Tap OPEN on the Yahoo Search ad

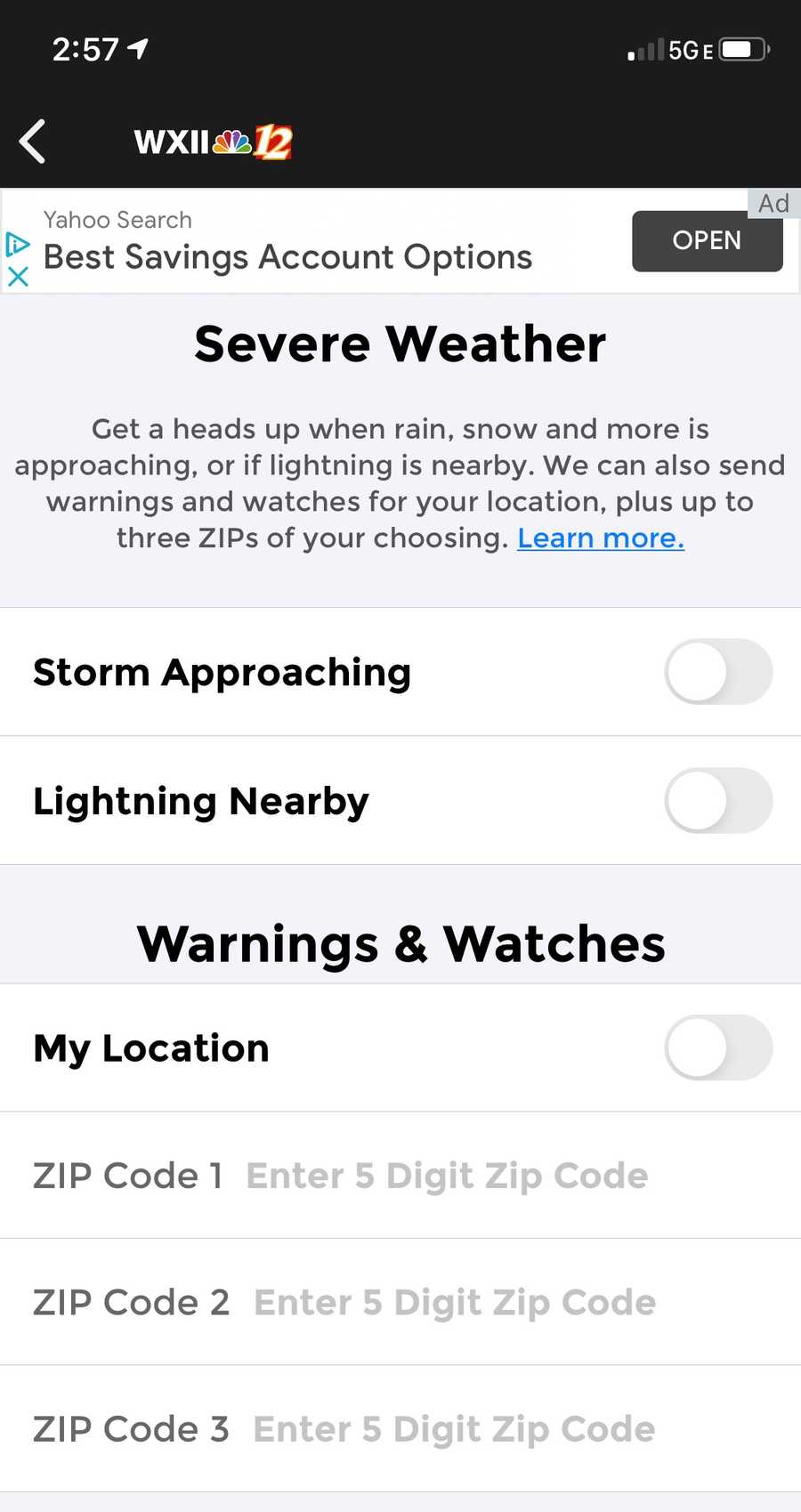click(x=707, y=241)
